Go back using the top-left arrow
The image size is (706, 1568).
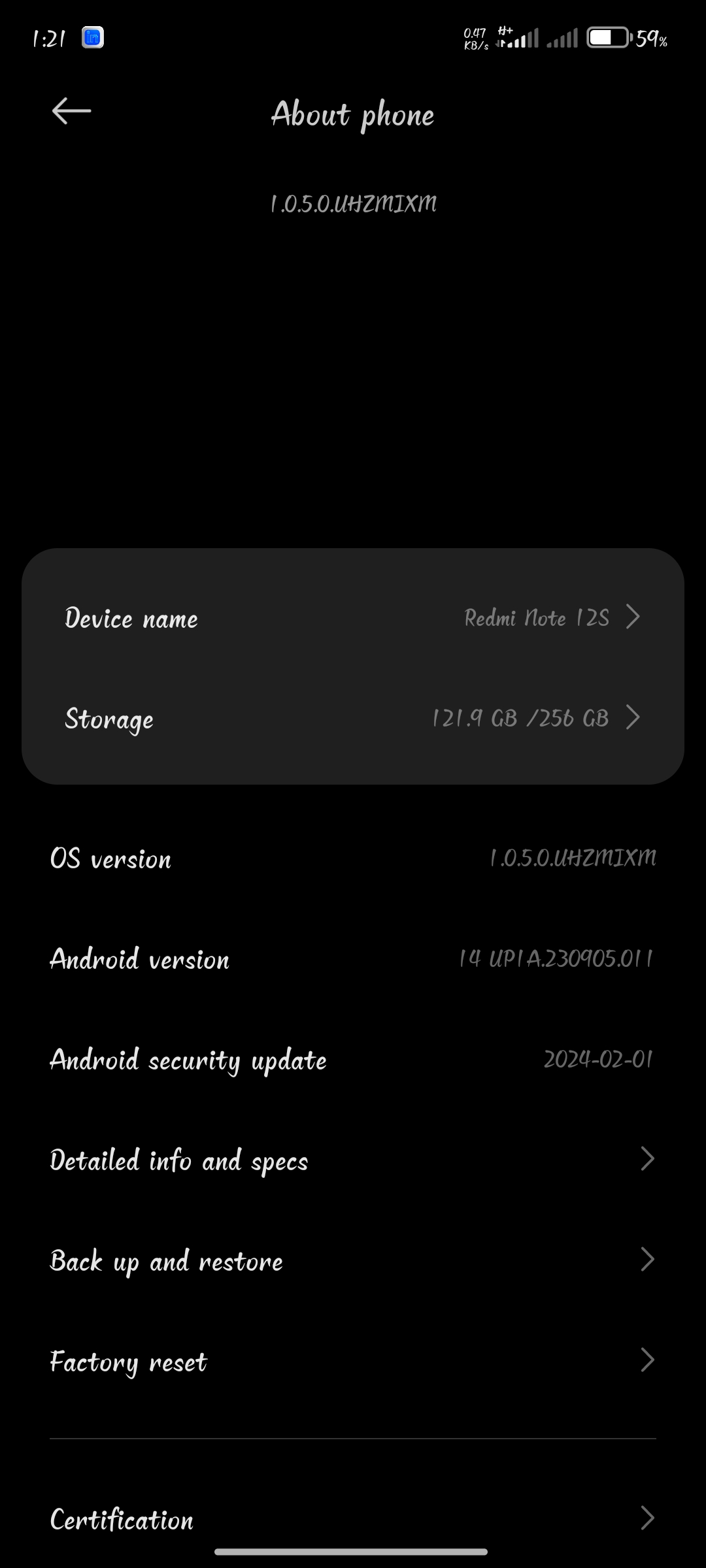click(x=71, y=111)
